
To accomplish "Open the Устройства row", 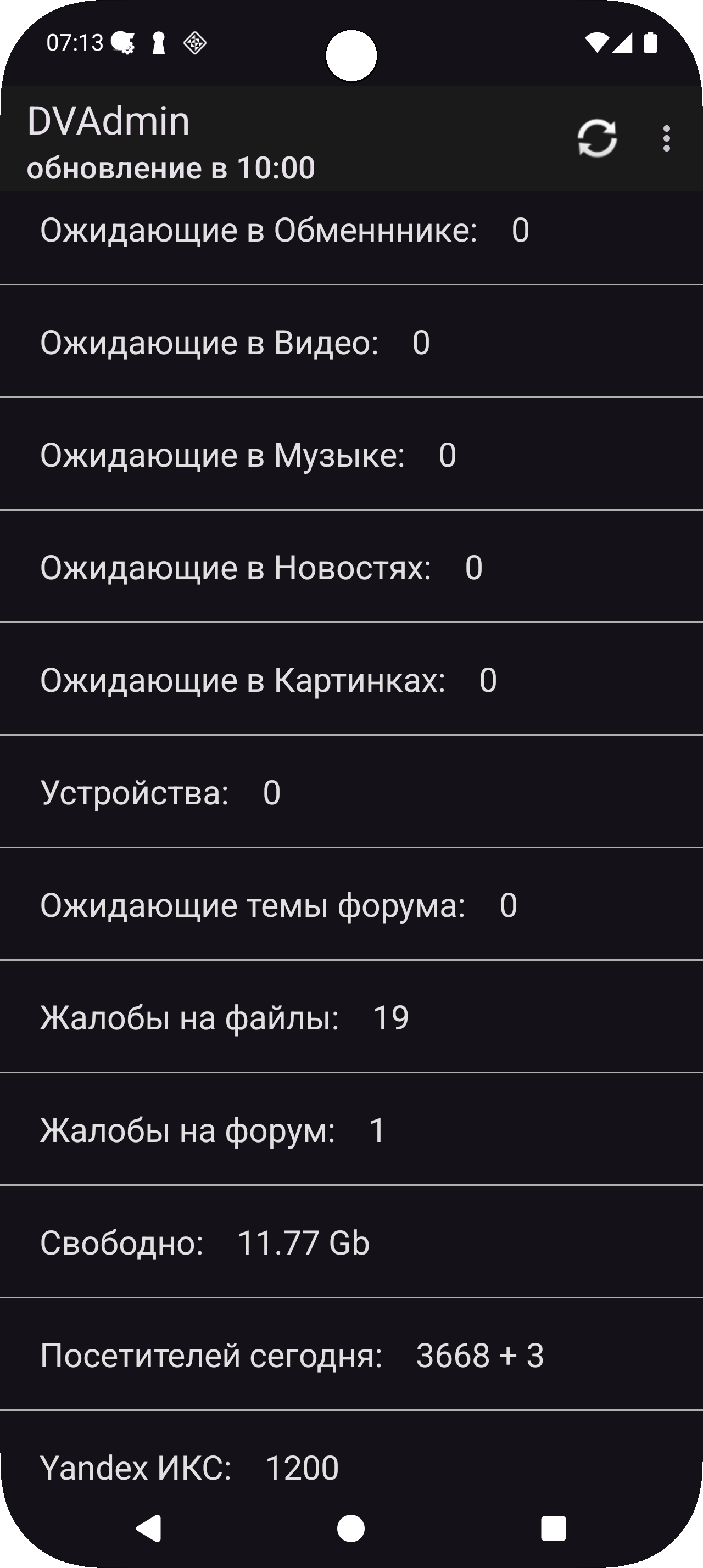I will (351, 792).
